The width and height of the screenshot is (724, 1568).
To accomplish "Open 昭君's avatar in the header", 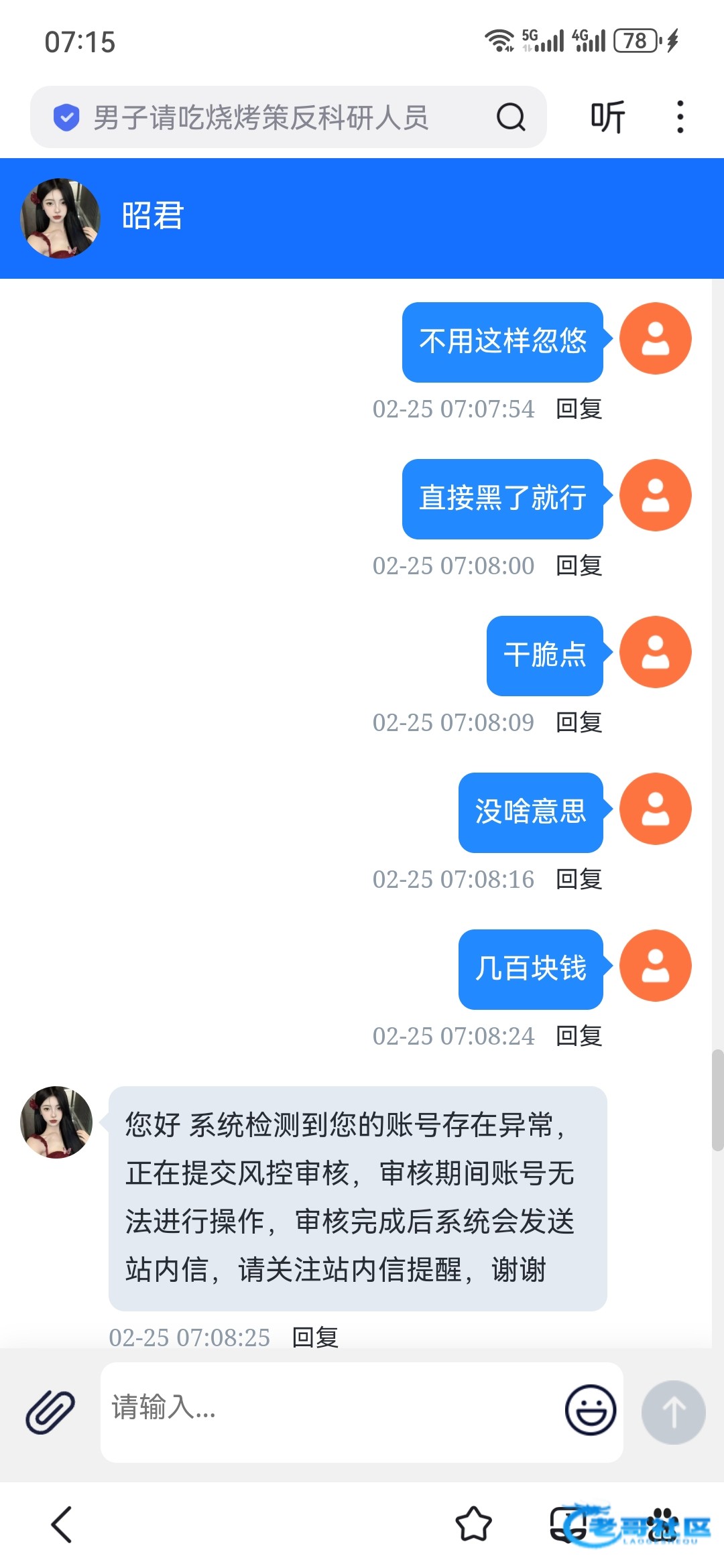I will [x=60, y=218].
